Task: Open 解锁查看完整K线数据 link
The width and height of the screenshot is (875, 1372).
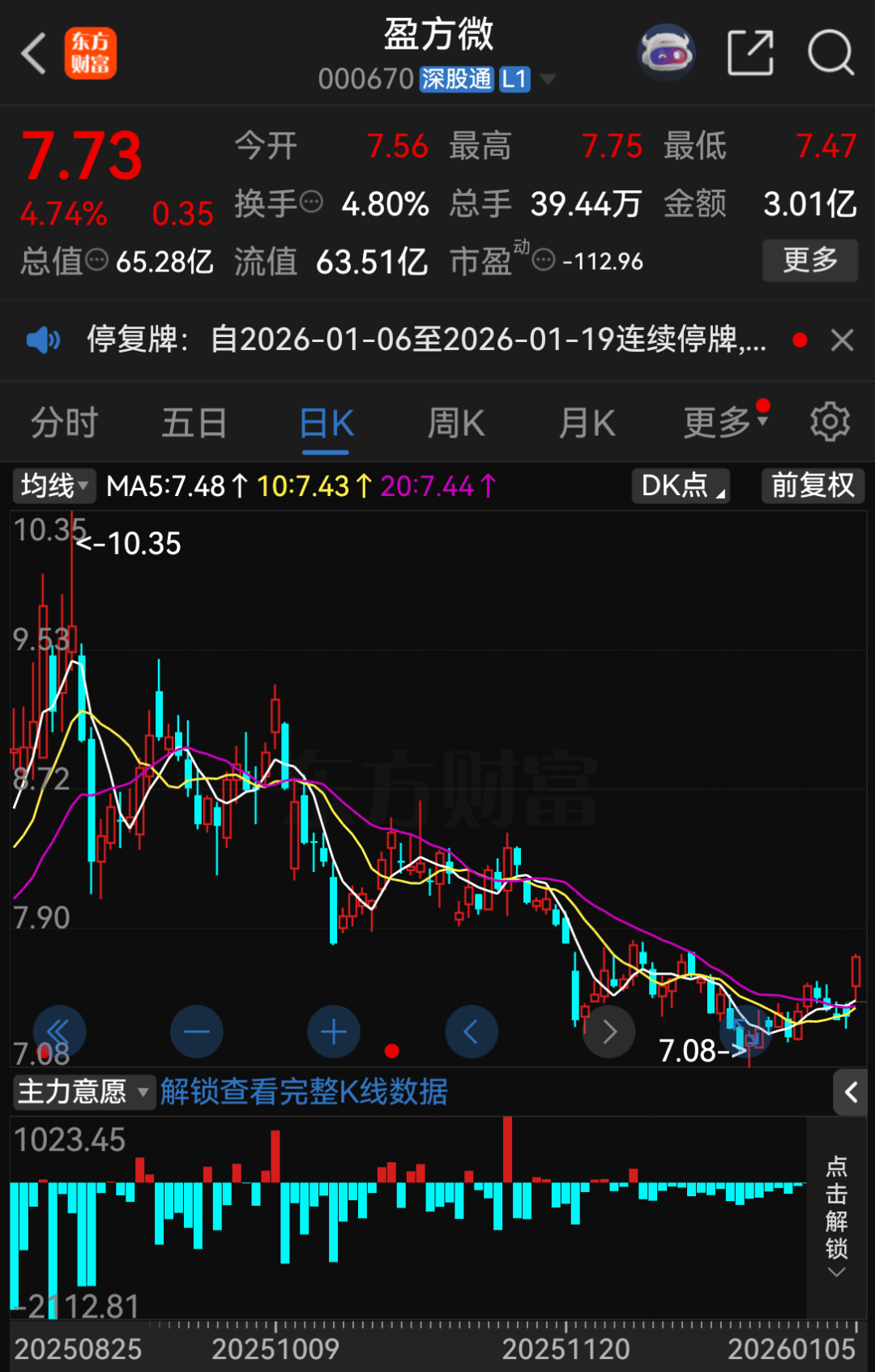Action: click(x=305, y=1092)
